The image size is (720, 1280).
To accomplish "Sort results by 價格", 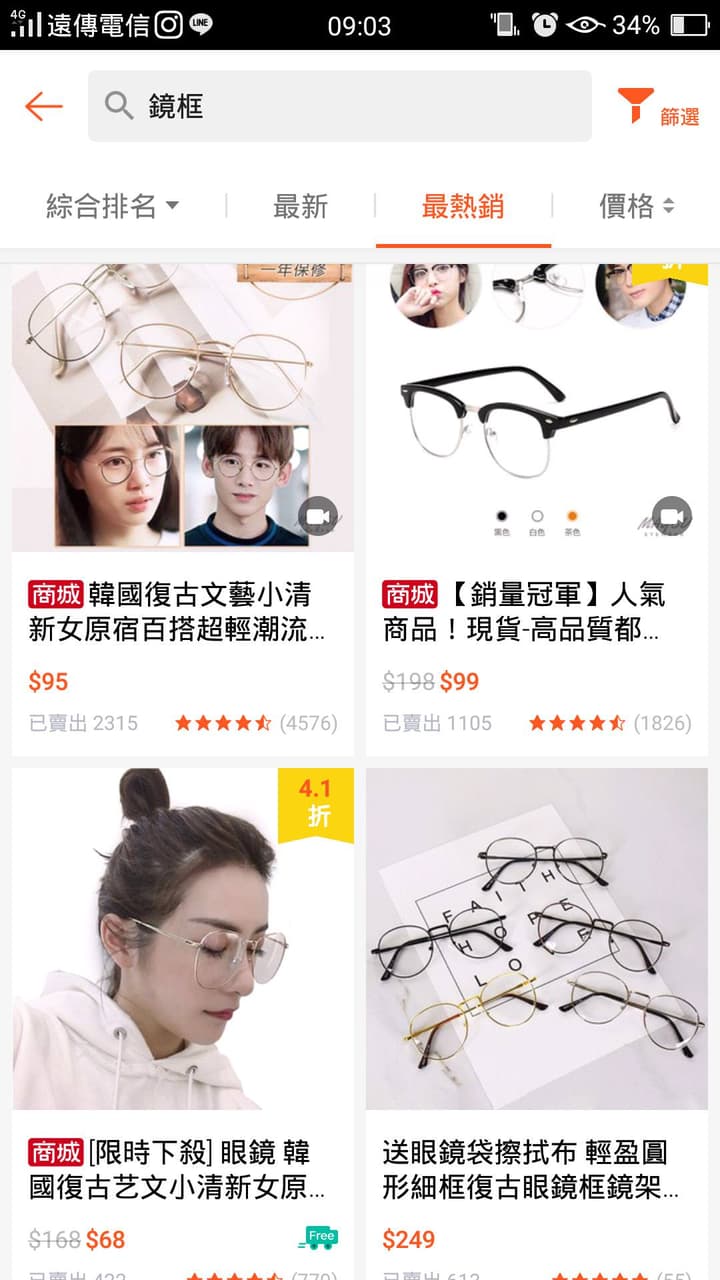I will 637,207.
